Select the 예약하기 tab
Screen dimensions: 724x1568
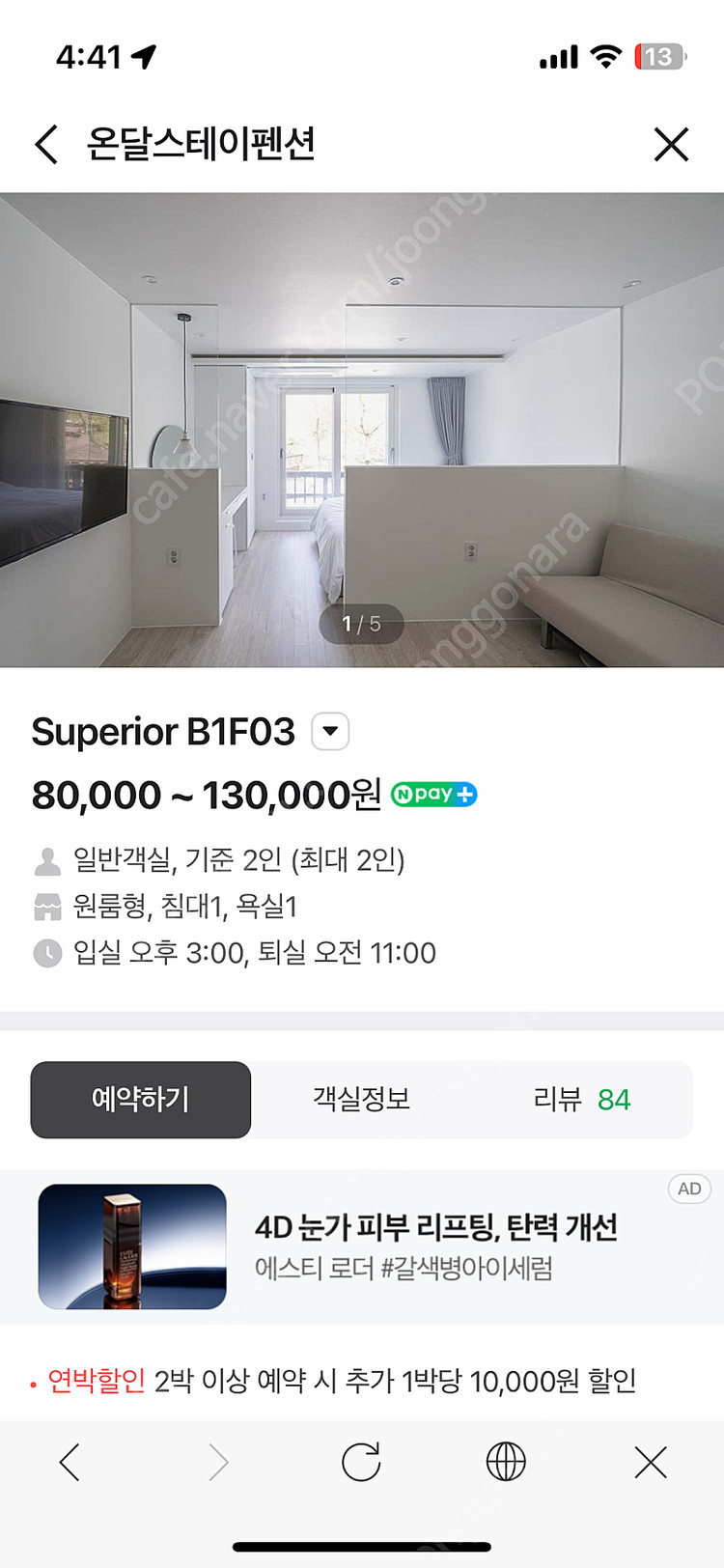click(x=141, y=1100)
